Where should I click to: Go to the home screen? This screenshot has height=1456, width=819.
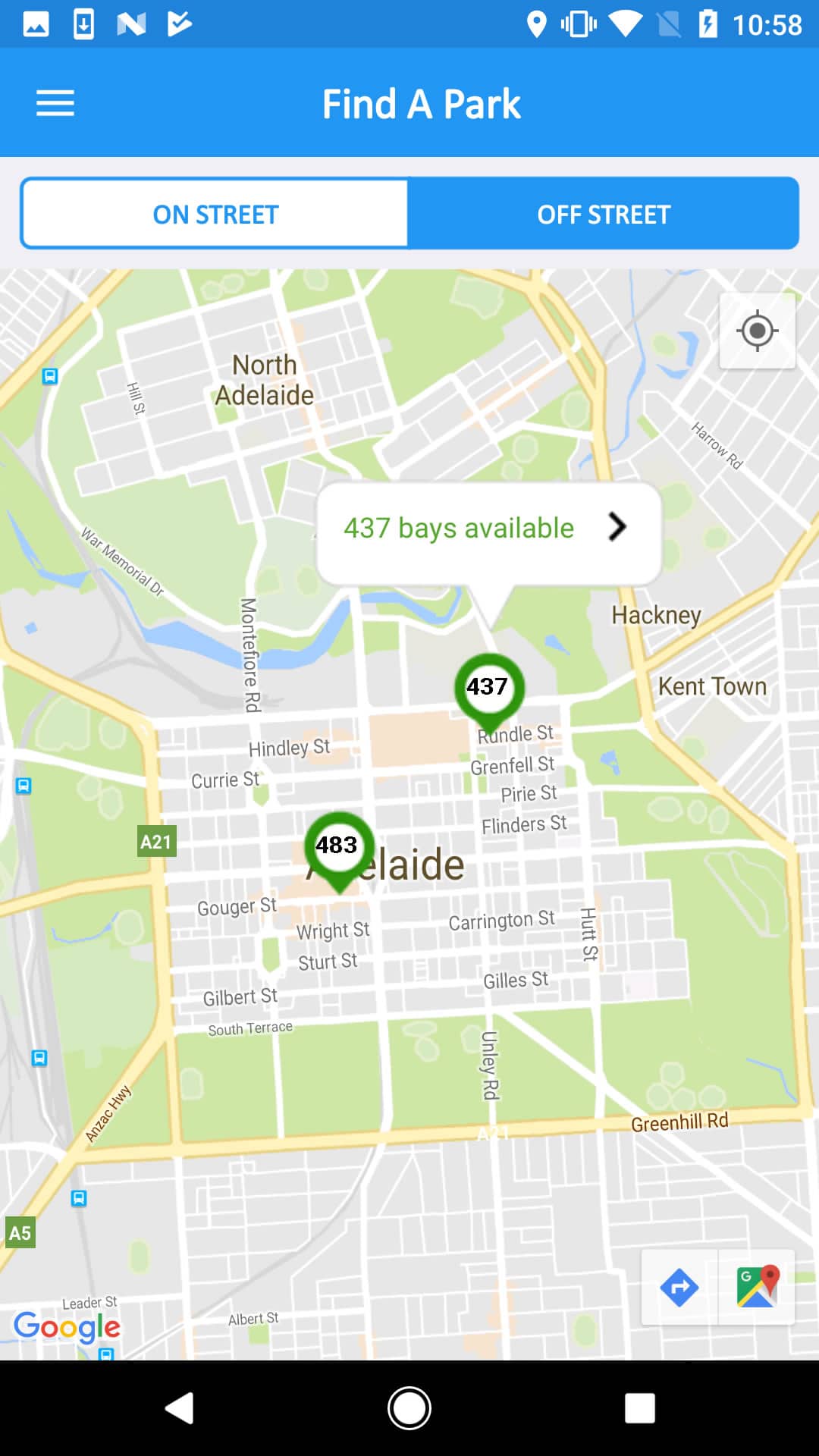point(409,1408)
